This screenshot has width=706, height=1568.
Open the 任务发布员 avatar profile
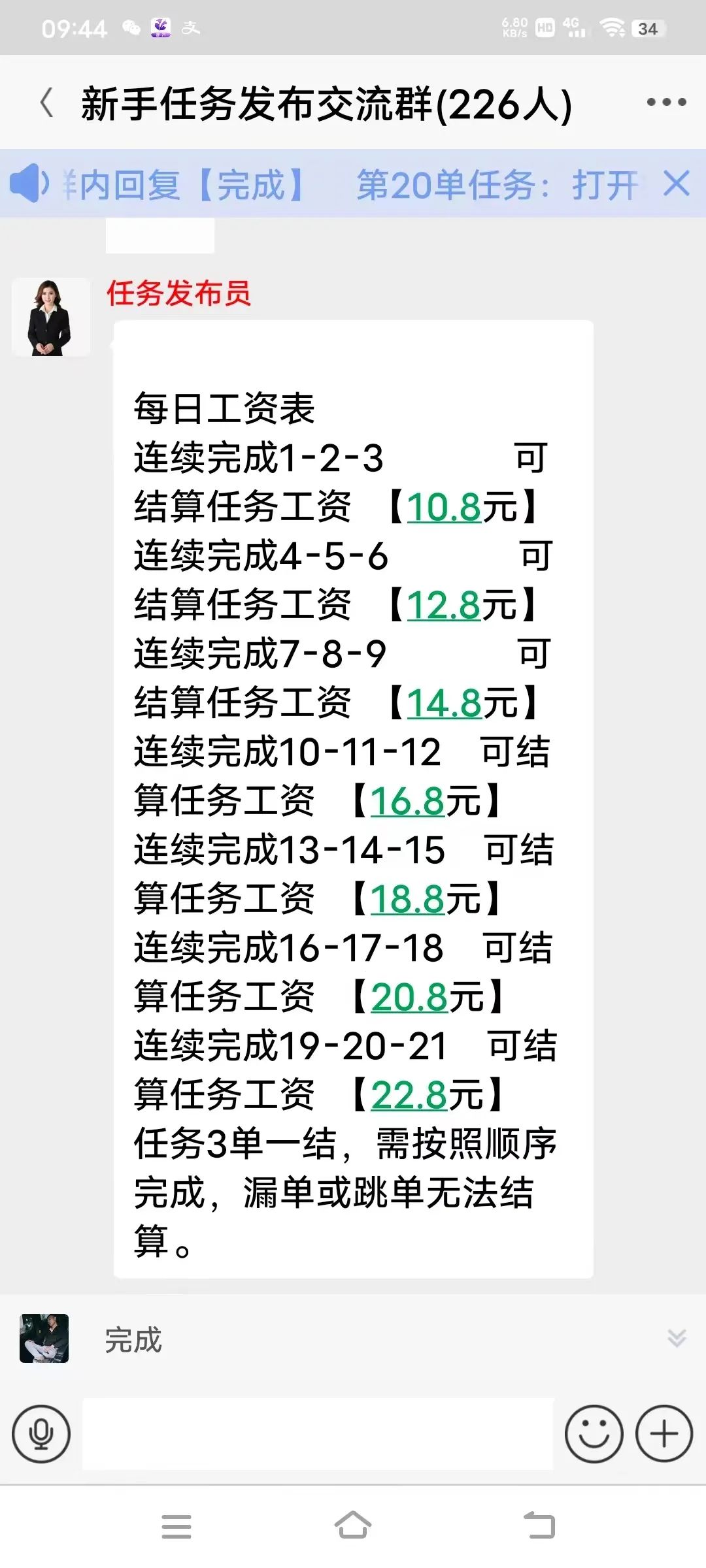click(51, 317)
